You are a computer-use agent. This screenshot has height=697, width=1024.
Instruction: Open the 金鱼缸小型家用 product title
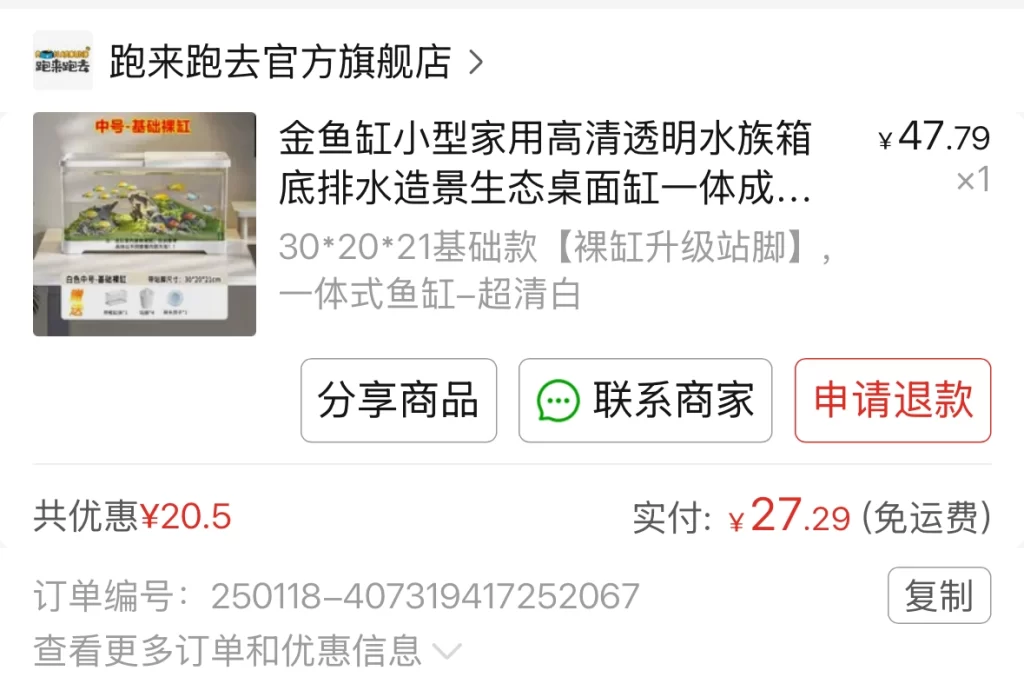point(545,163)
